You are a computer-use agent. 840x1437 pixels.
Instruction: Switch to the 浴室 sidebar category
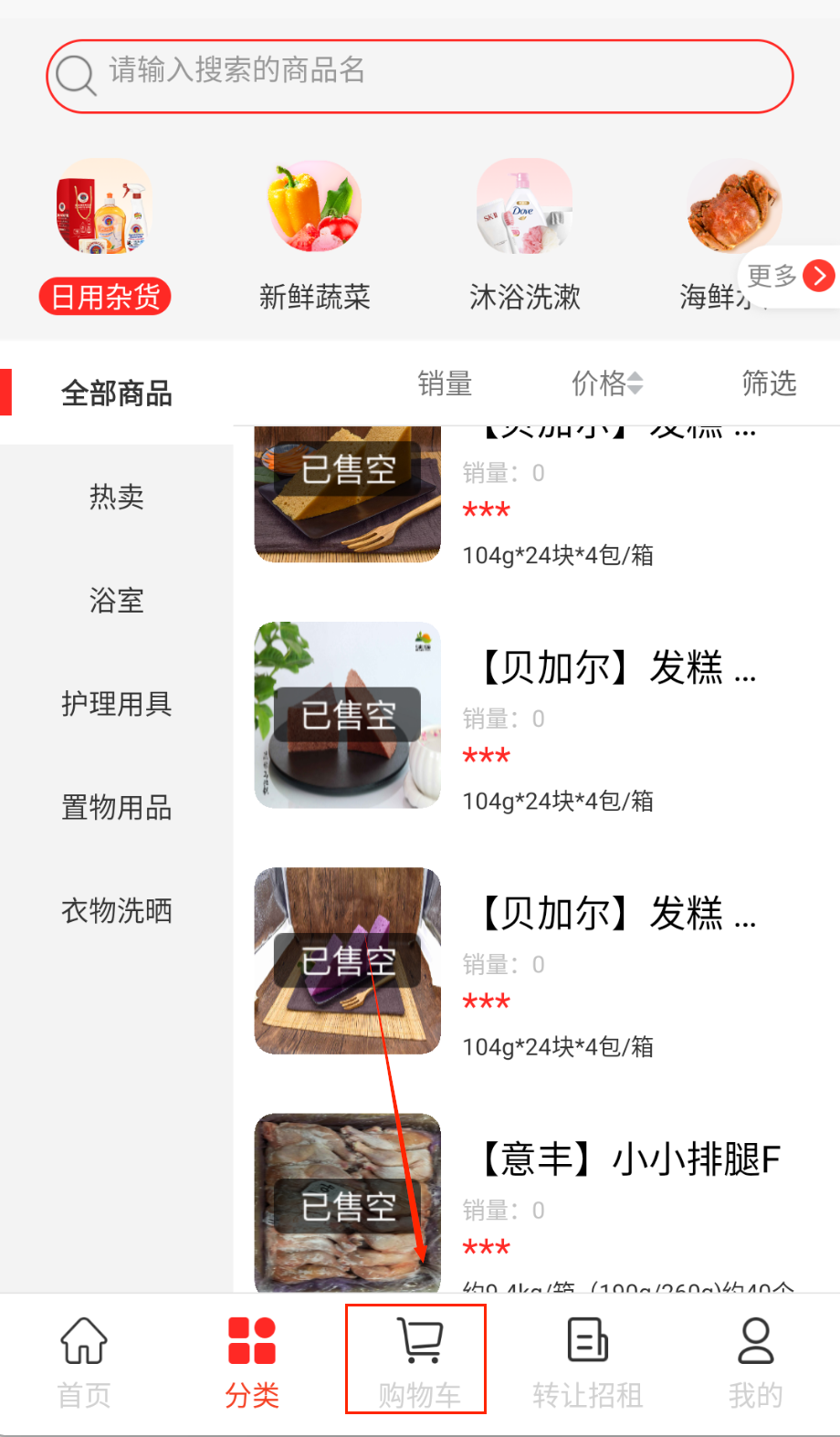pyautogui.click(x=117, y=600)
